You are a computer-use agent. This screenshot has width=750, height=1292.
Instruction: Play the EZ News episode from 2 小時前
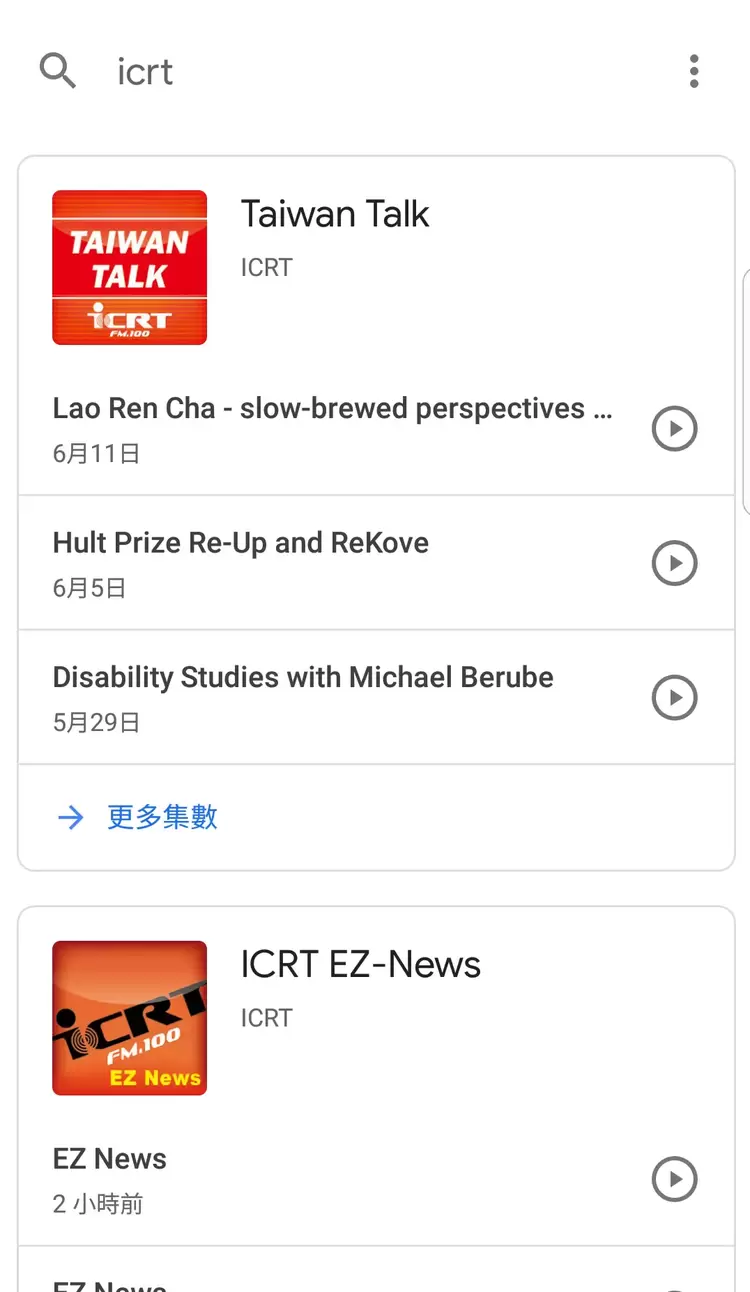(674, 1179)
